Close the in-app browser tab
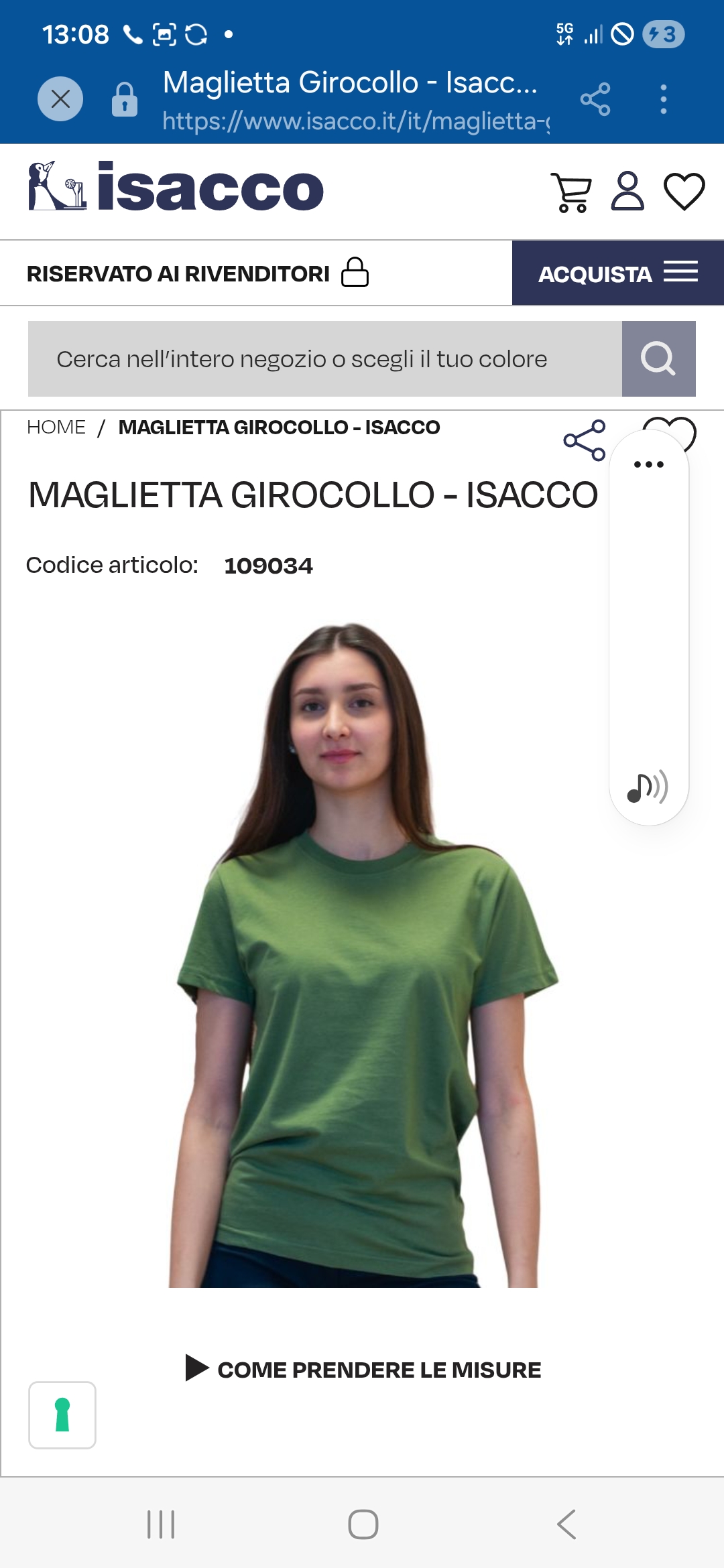This screenshot has height=1568, width=724. 60,99
